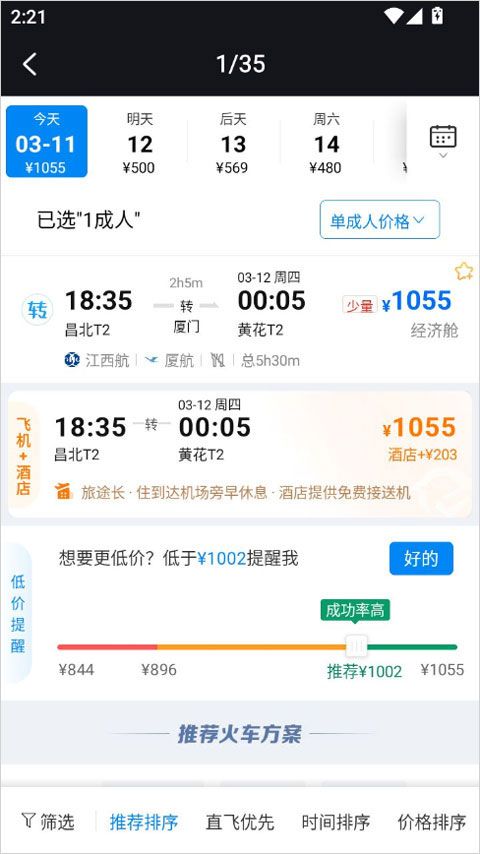Sort flights by 时间排序
The width and height of the screenshot is (480, 854).
click(336, 821)
